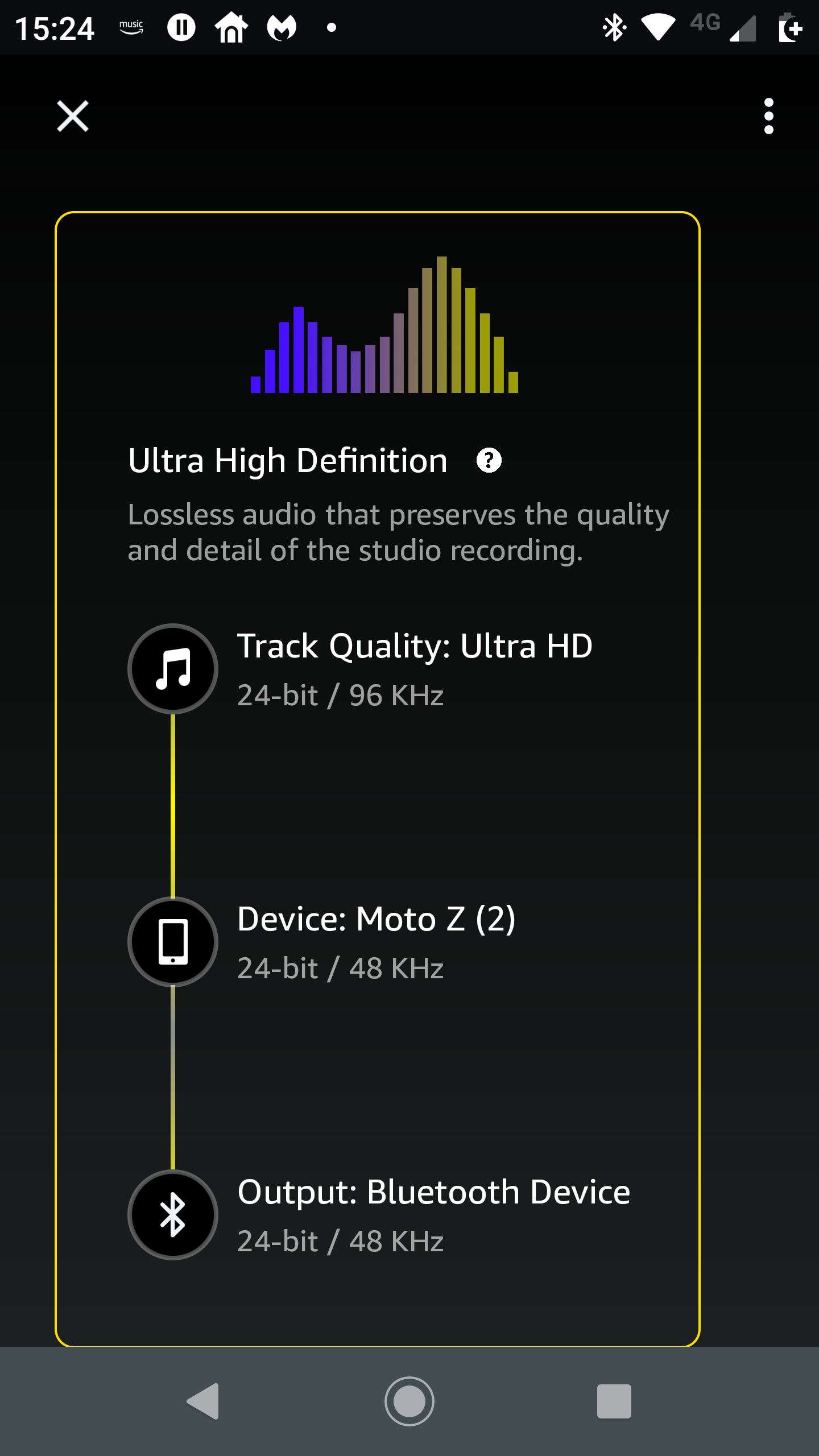This screenshot has height=1456, width=819.
Task: Click the music note Track Quality icon
Action: 172,669
